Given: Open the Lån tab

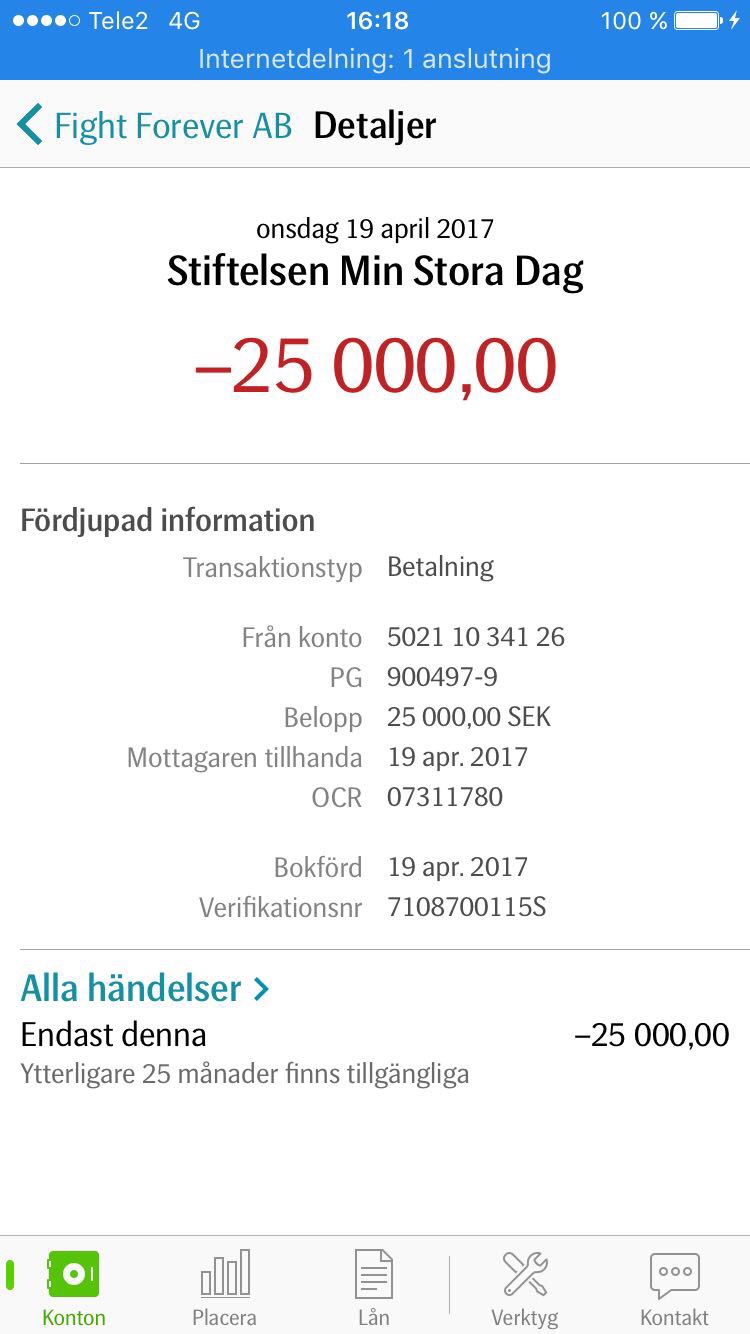Looking at the screenshot, I should 374,1288.
